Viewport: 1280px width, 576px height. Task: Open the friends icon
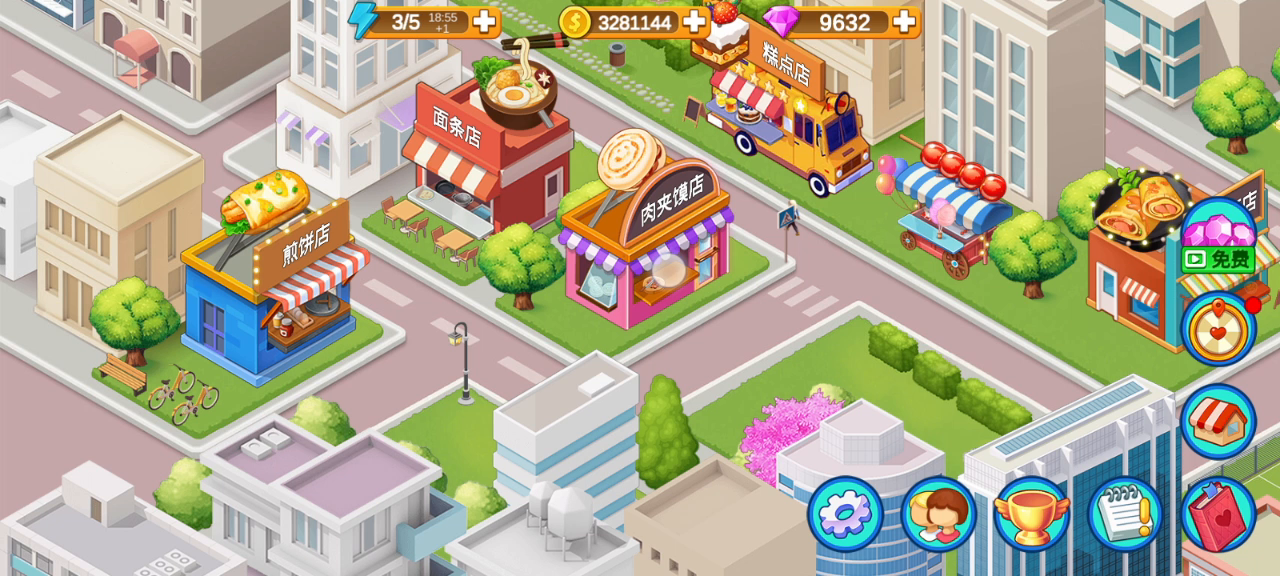tap(938, 514)
